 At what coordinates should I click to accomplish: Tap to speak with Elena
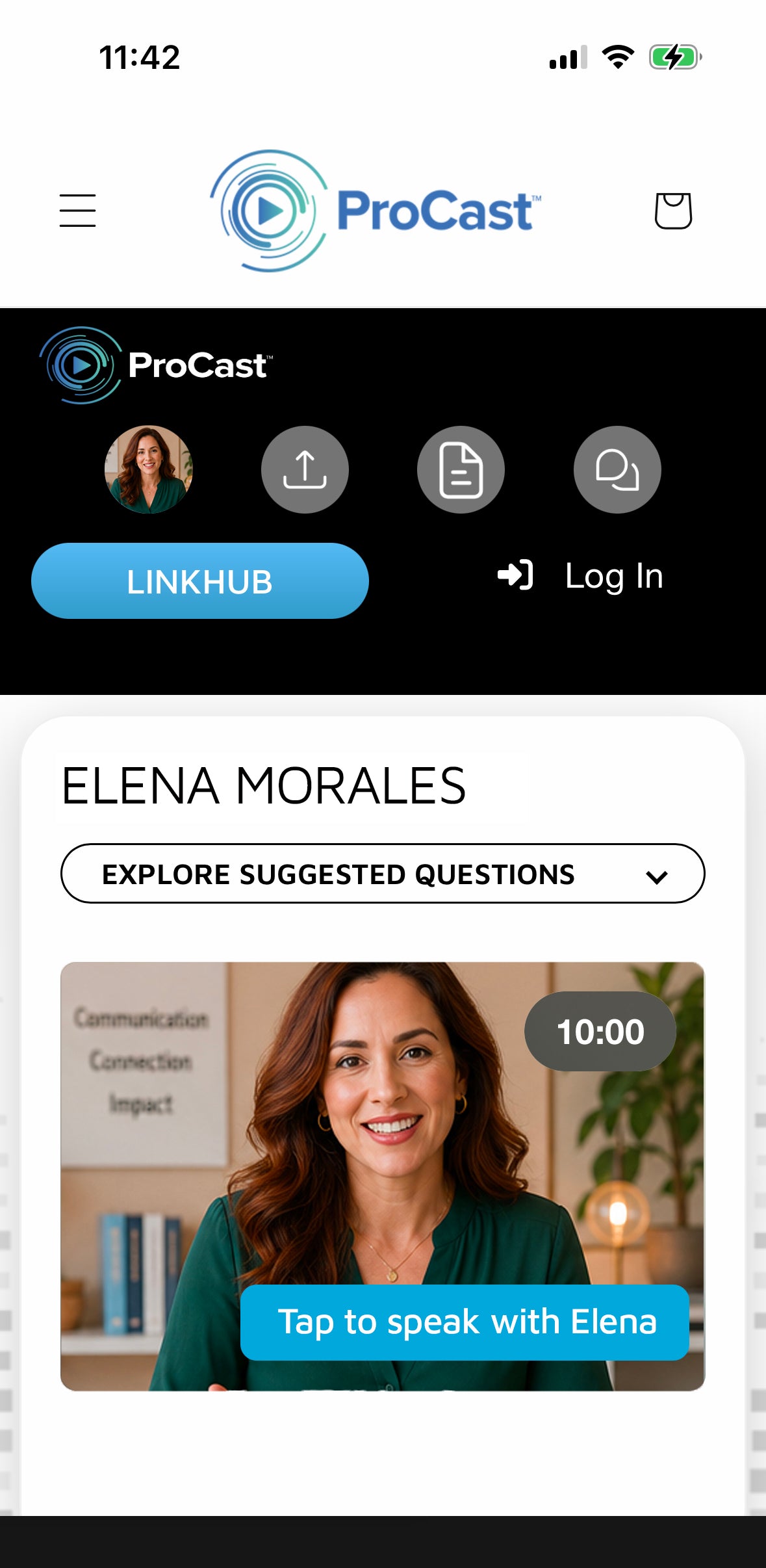tap(465, 1322)
